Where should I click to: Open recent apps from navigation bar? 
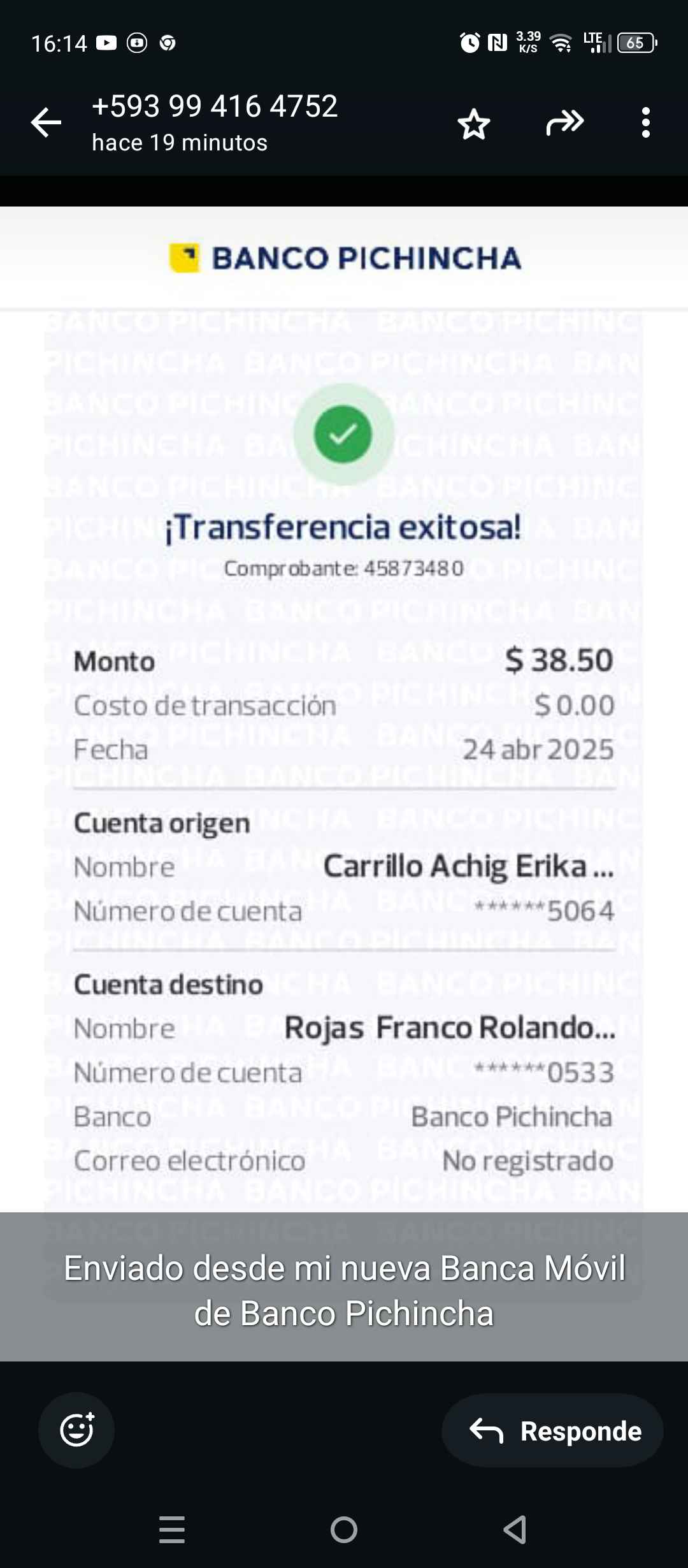(172, 1529)
